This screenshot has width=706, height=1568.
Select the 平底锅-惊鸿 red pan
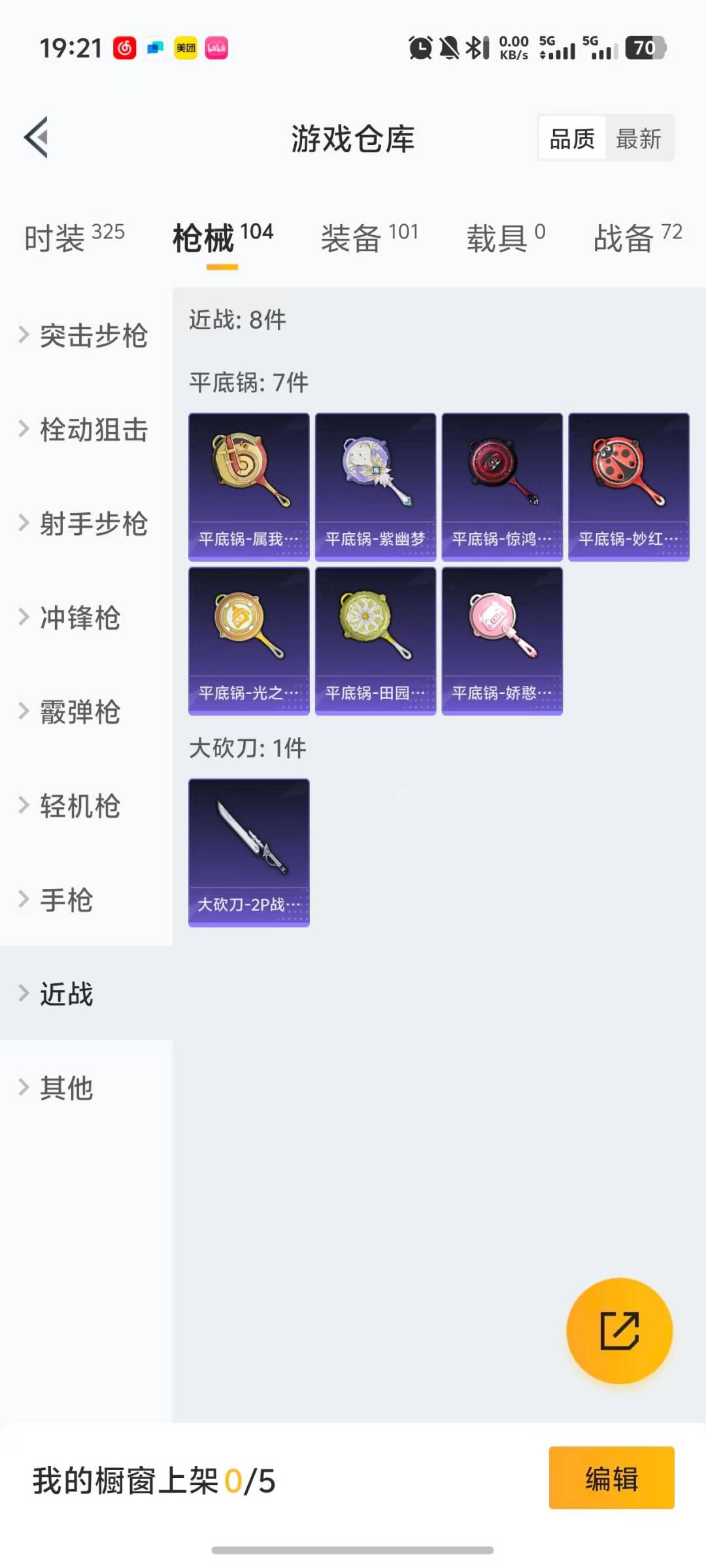(x=502, y=486)
